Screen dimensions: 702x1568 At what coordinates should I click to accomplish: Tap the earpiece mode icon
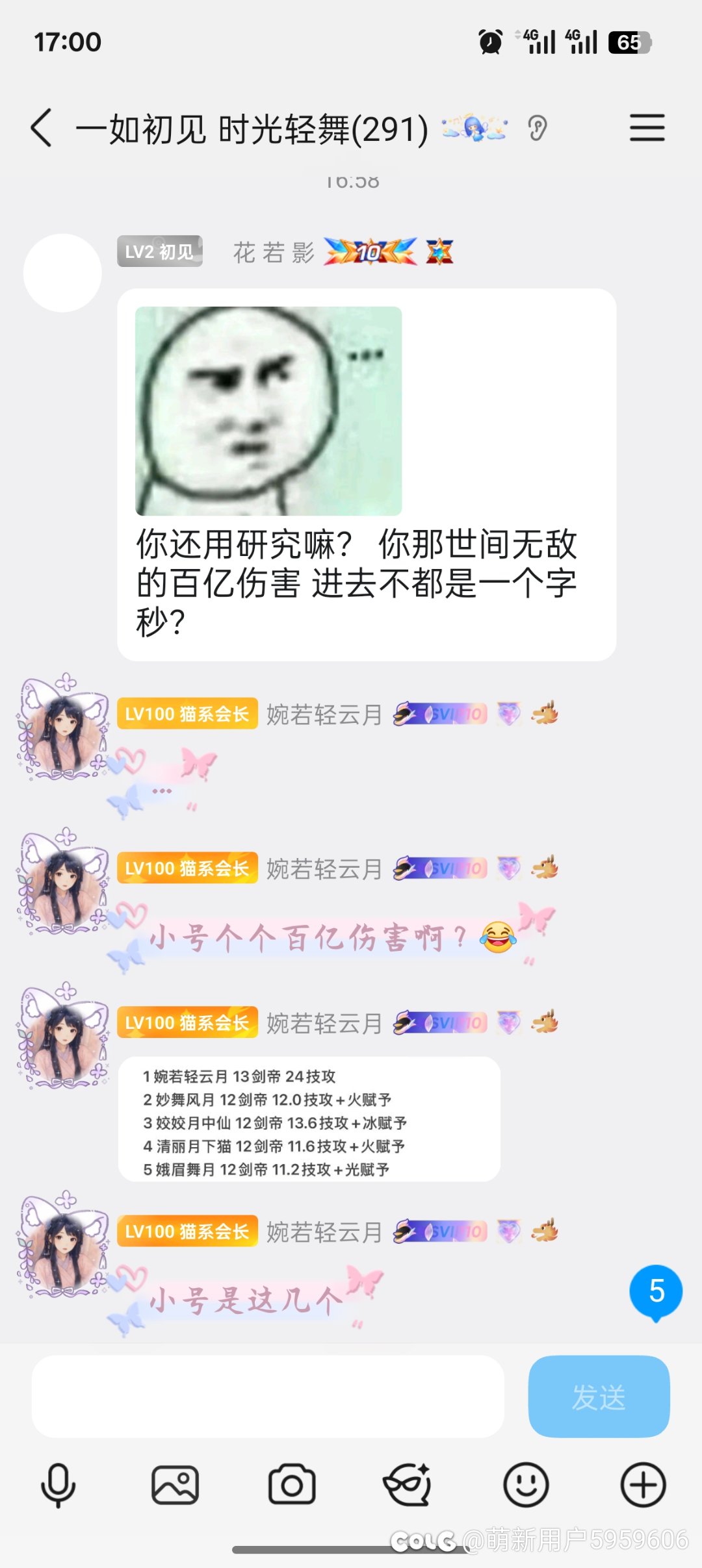click(538, 128)
